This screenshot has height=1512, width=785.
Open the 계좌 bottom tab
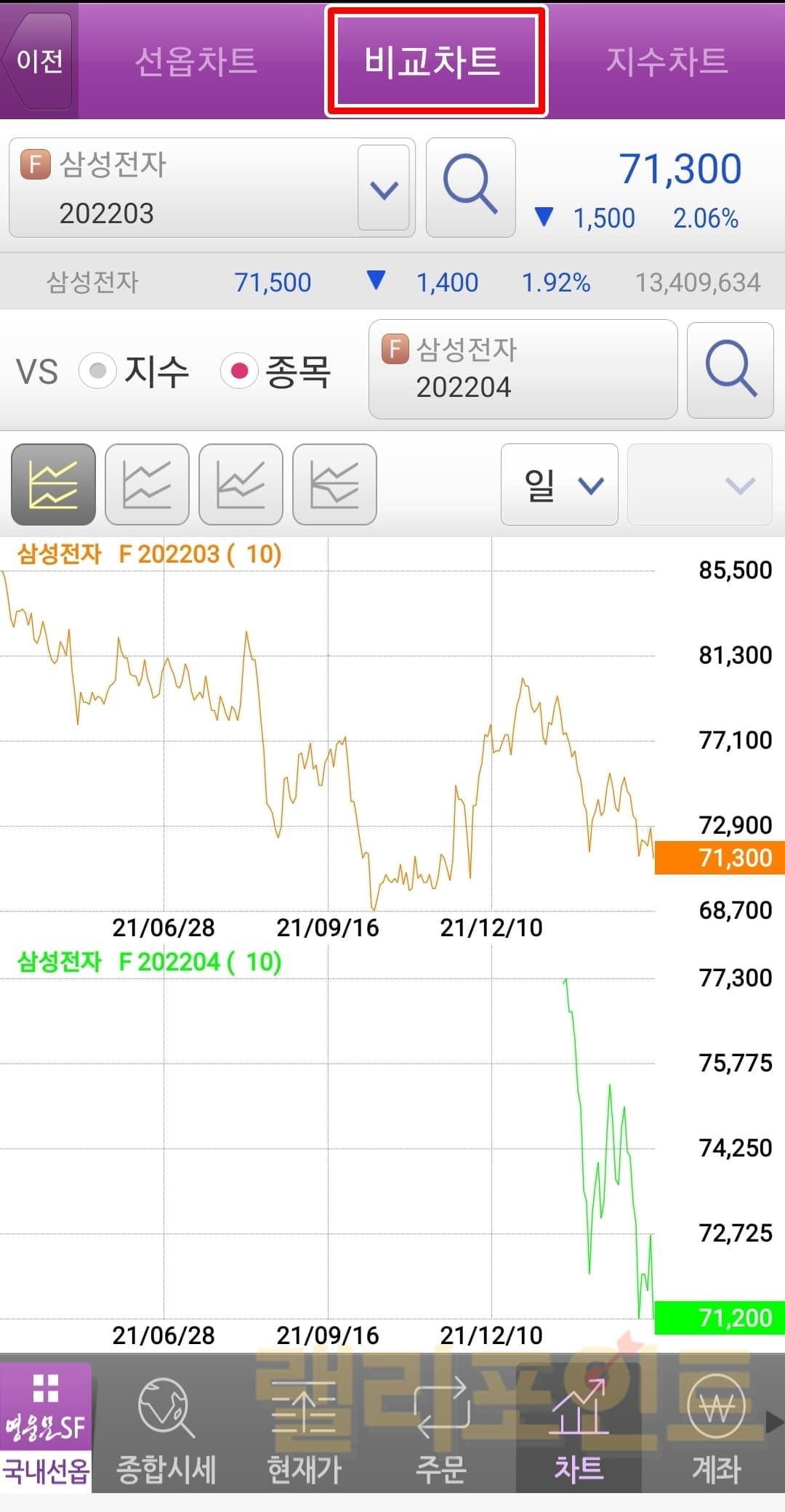point(716,1426)
